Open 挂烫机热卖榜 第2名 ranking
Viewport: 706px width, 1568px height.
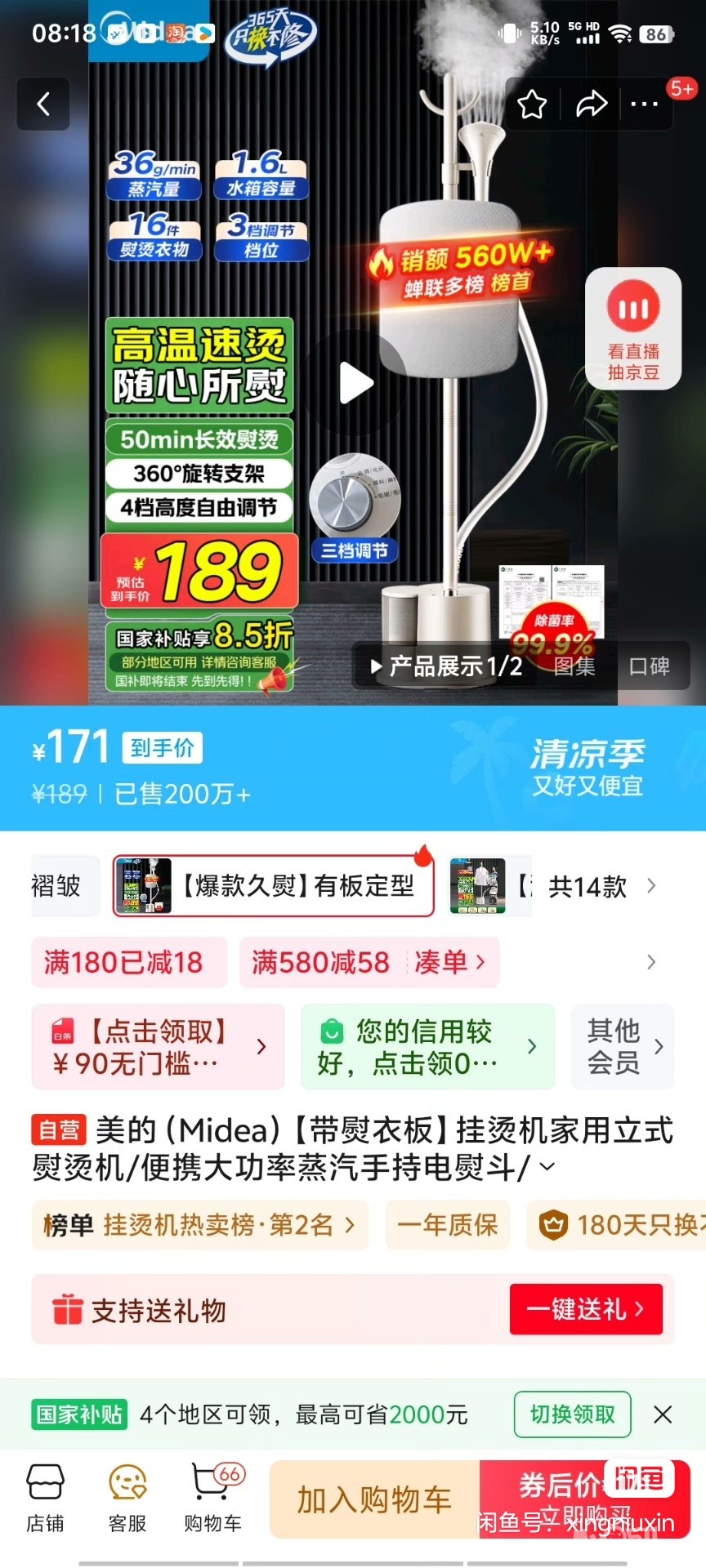point(199,1225)
